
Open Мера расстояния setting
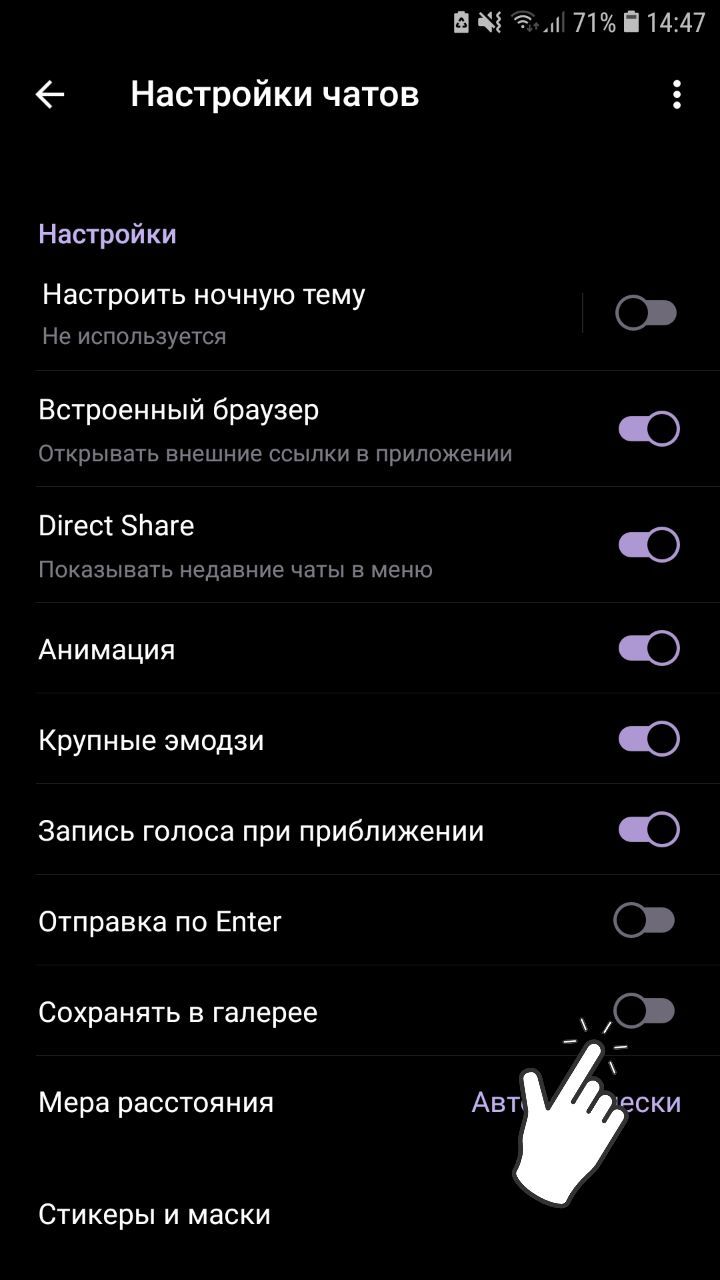coord(360,1102)
